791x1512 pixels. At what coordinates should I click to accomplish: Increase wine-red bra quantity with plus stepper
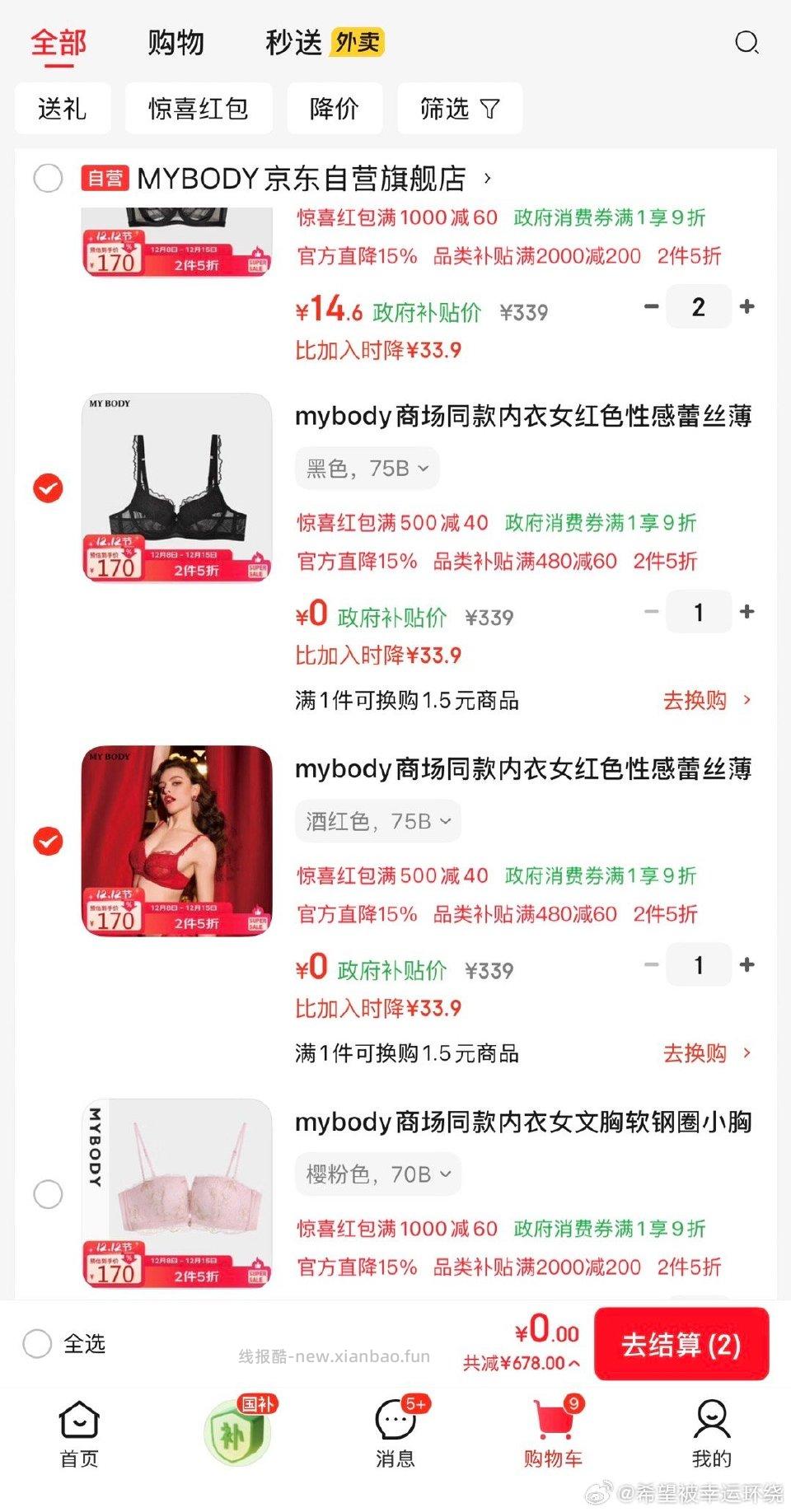pos(747,964)
